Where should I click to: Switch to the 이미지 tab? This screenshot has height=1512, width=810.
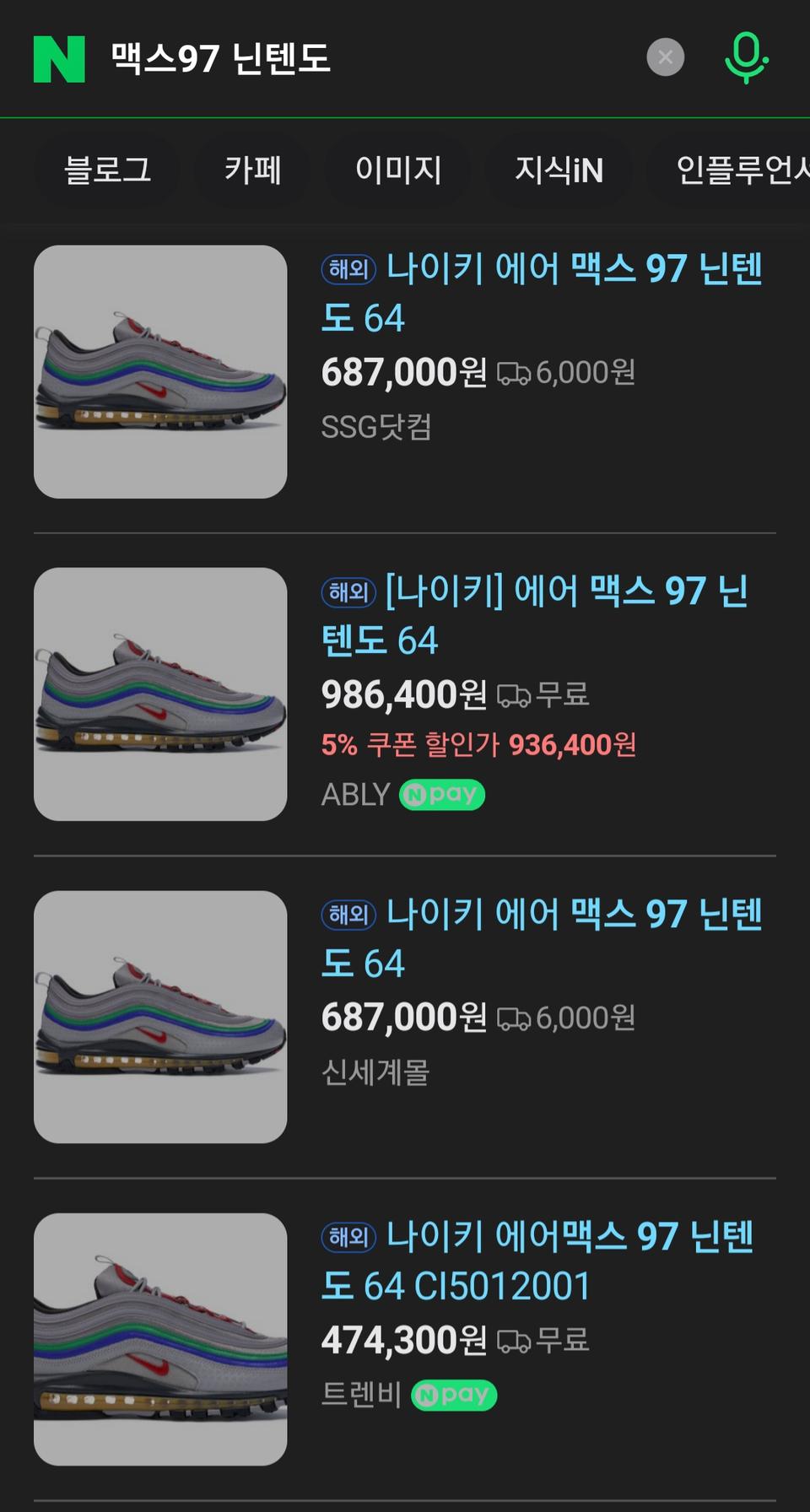coord(399,170)
